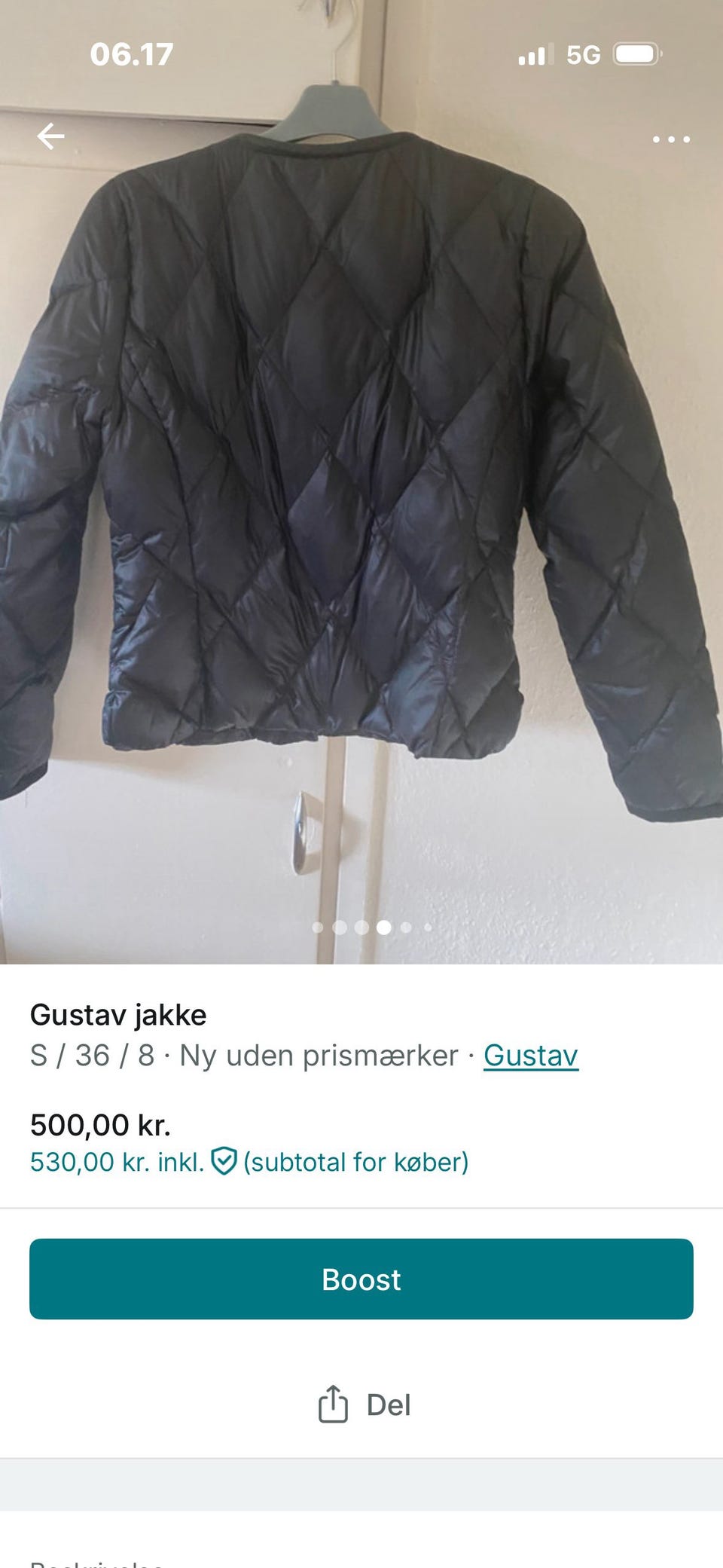Tap the size label S / 36 / 8

(x=92, y=1056)
